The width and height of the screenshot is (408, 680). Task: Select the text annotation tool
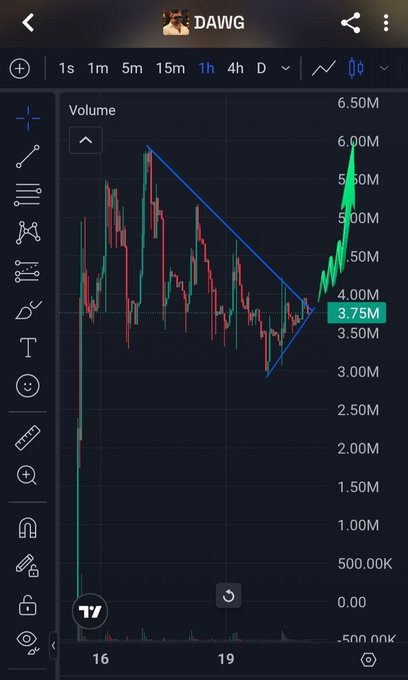pyautogui.click(x=28, y=347)
